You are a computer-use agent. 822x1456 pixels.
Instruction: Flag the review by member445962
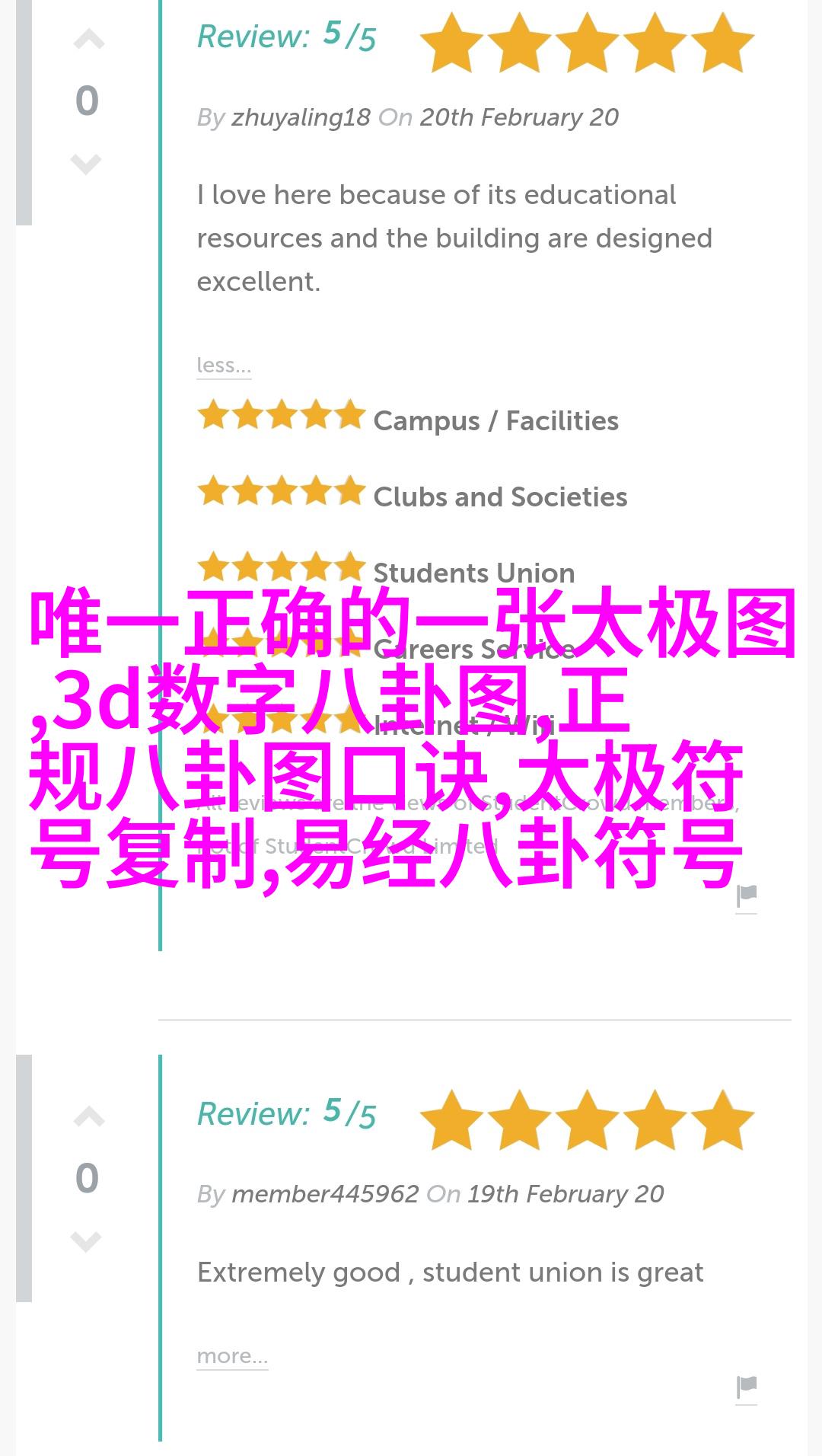tap(747, 1387)
